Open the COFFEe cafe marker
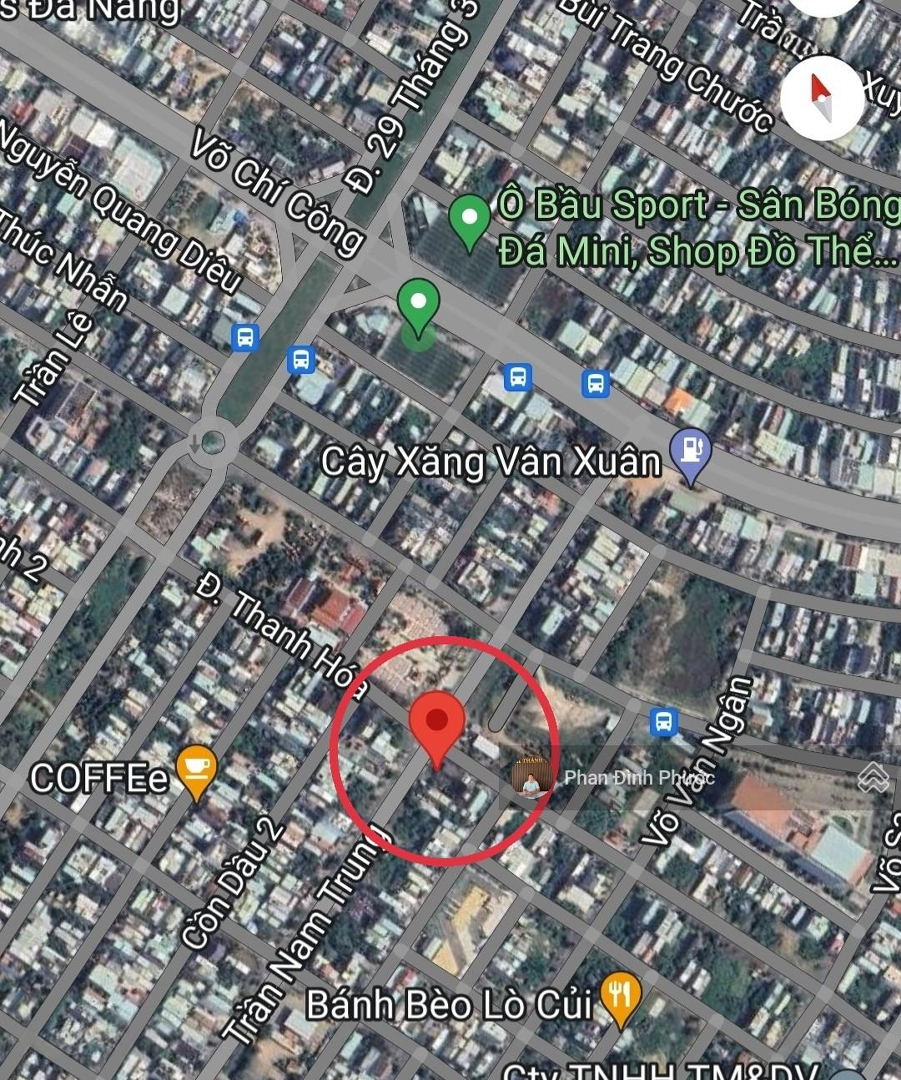901x1080 pixels. [196, 772]
